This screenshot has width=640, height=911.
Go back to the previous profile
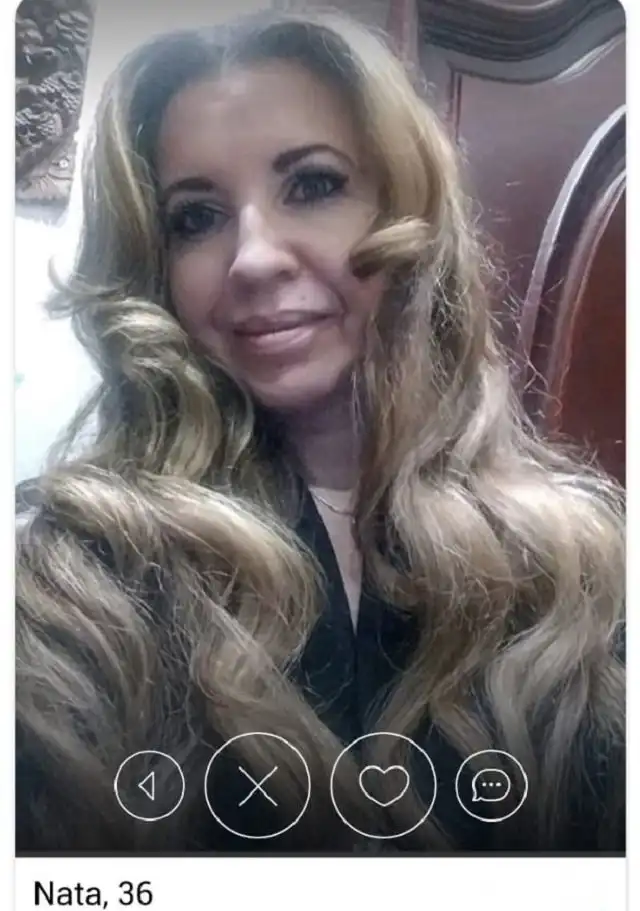click(x=149, y=785)
